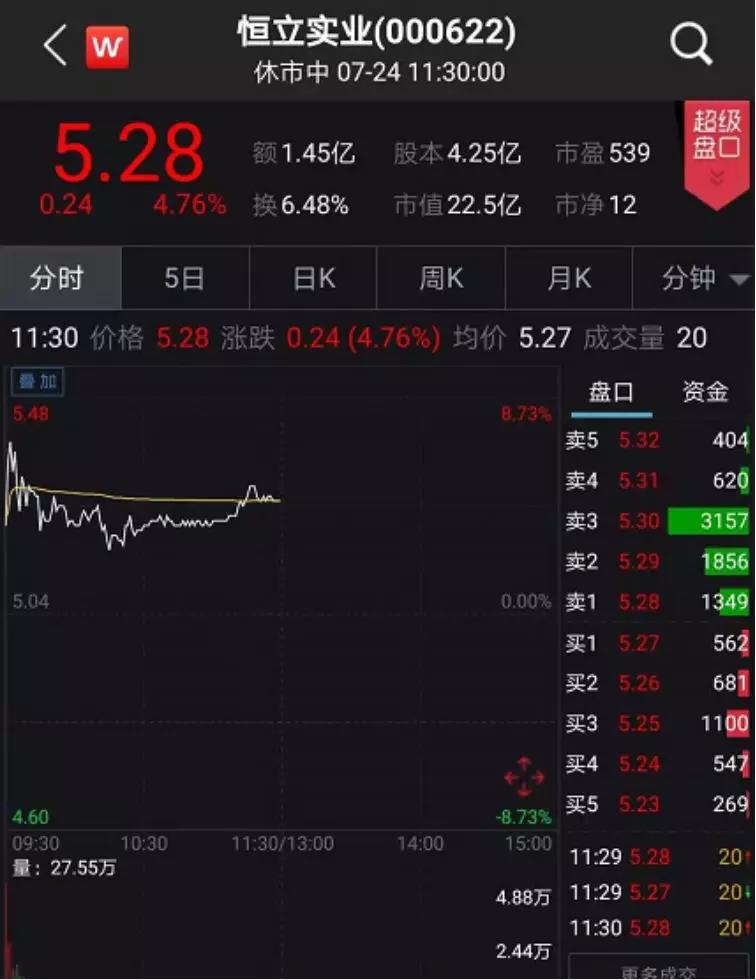This screenshot has width=756, height=980.
Task: Open the search magnifier icon
Action: 690,44
